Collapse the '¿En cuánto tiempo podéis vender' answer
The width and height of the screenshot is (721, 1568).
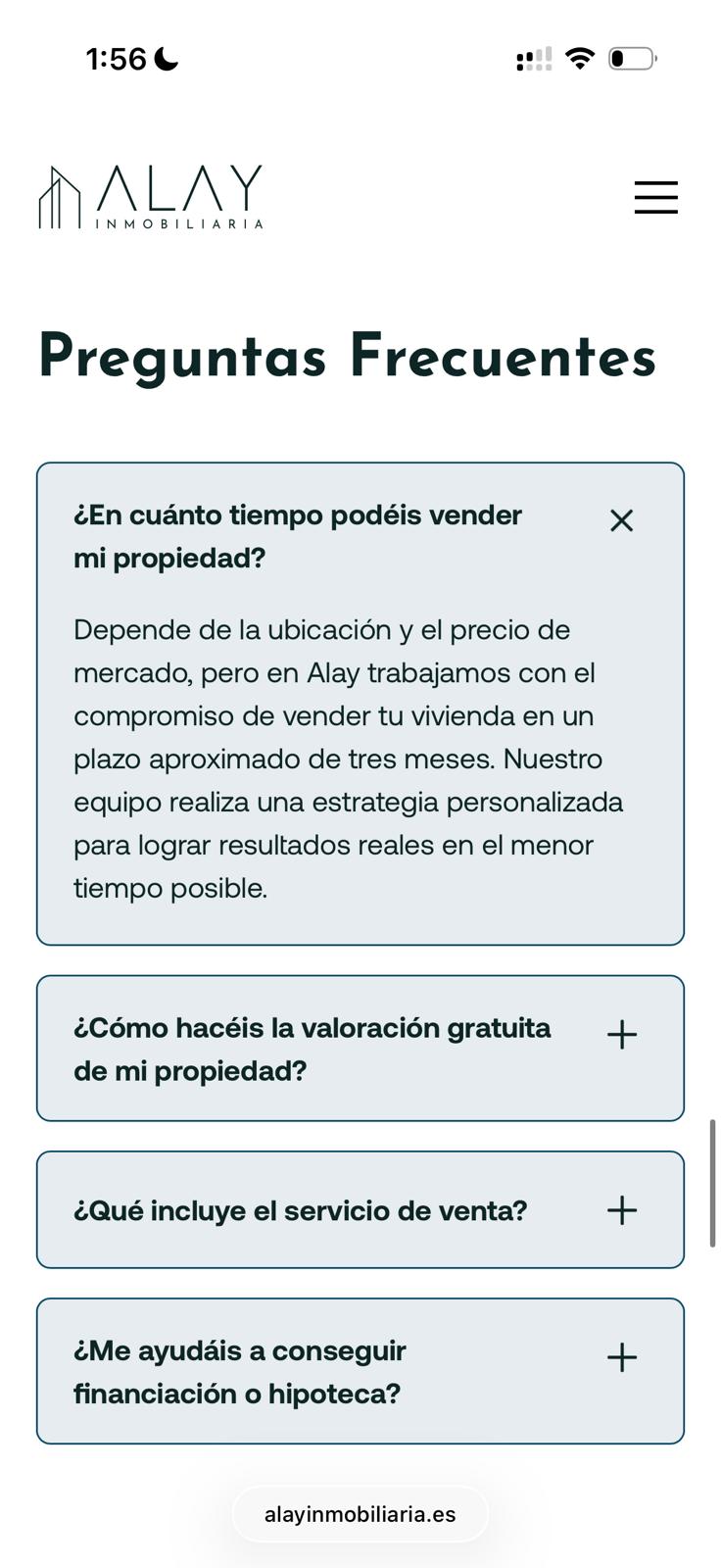pyautogui.click(x=621, y=520)
